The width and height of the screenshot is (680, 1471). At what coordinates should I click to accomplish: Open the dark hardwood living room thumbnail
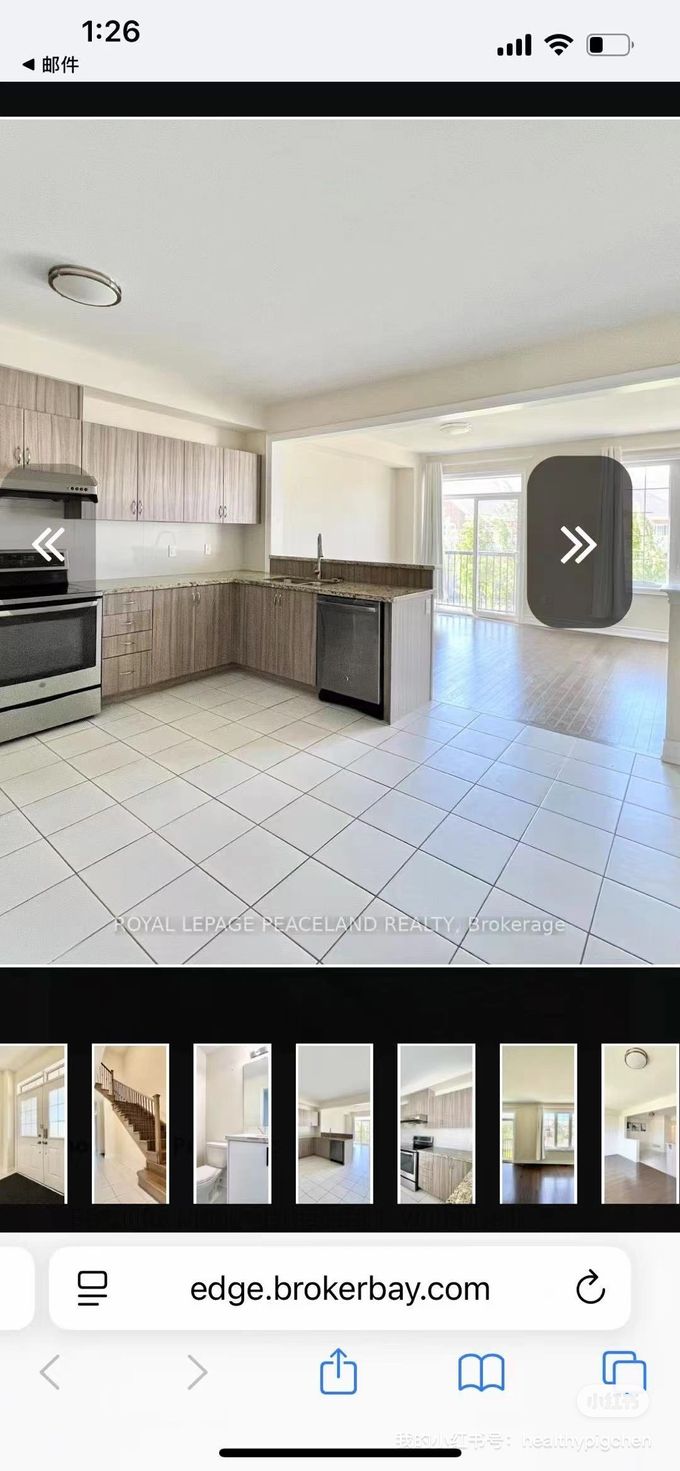(538, 1123)
